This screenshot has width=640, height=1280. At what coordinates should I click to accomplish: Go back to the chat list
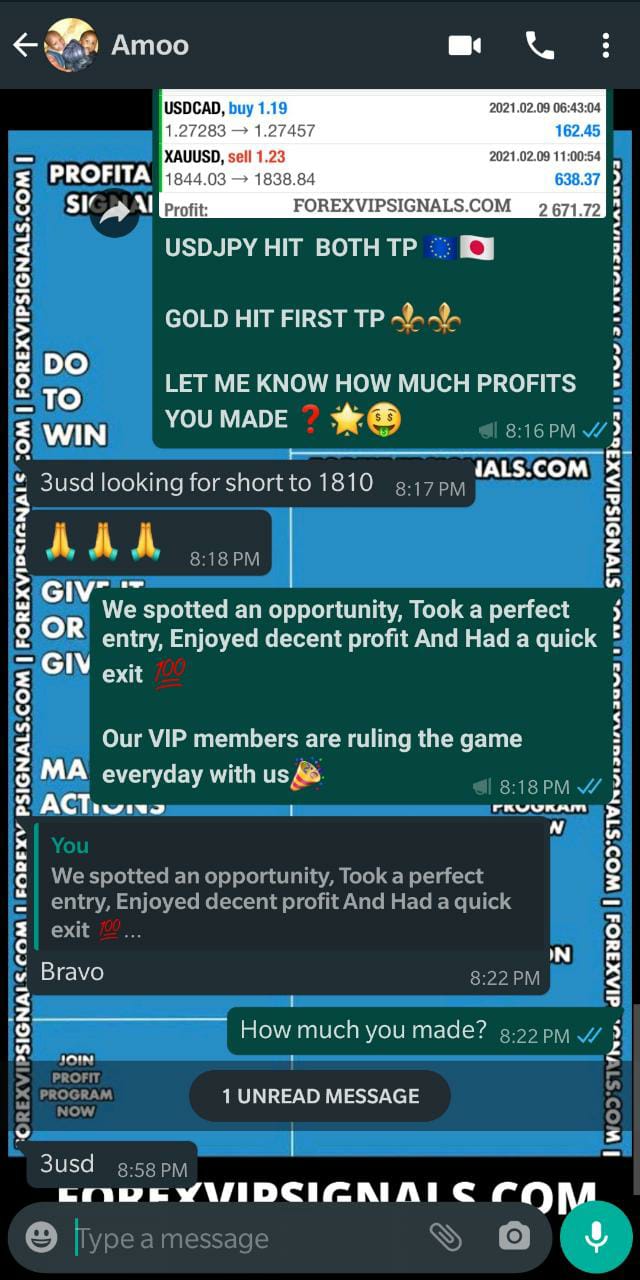pos(24,45)
